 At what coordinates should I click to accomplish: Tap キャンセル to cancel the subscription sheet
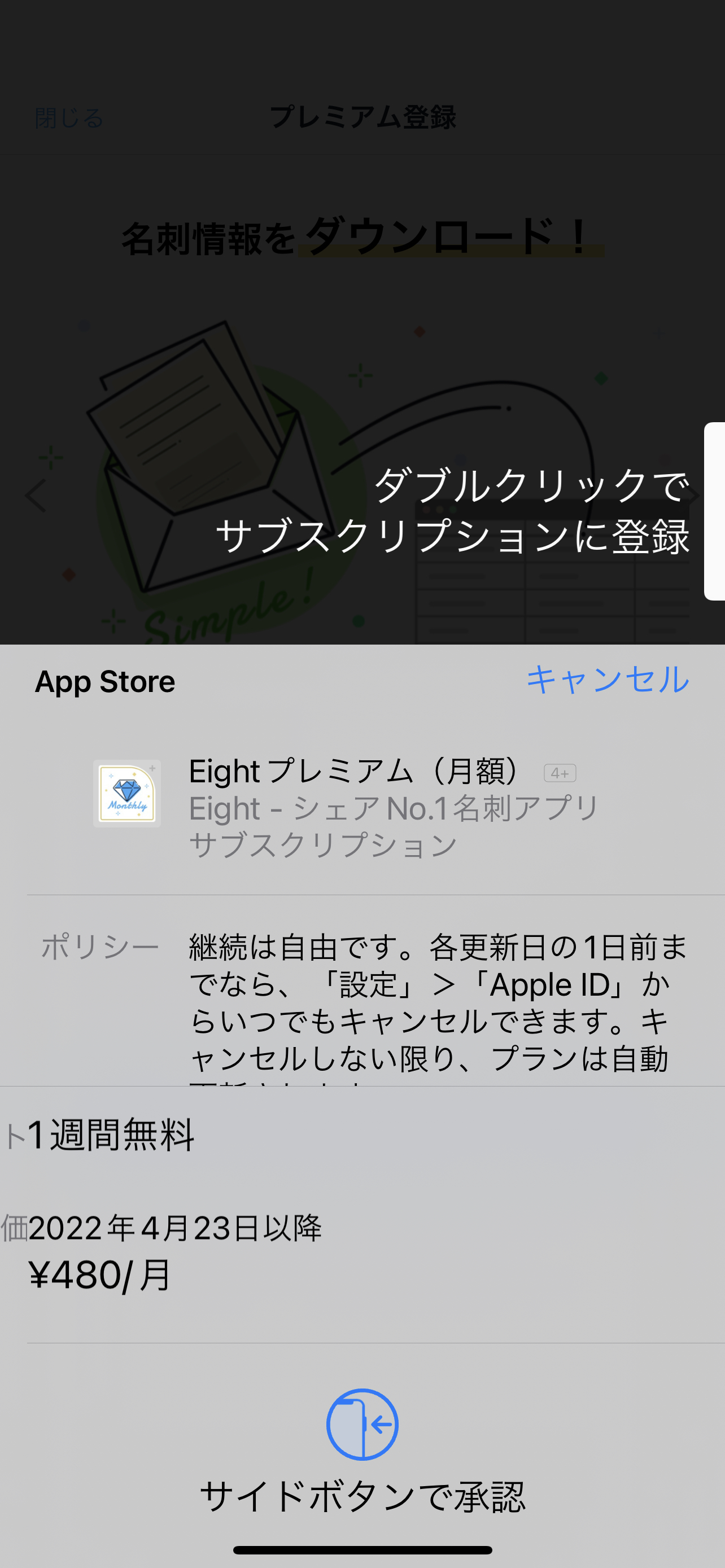tap(607, 680)
